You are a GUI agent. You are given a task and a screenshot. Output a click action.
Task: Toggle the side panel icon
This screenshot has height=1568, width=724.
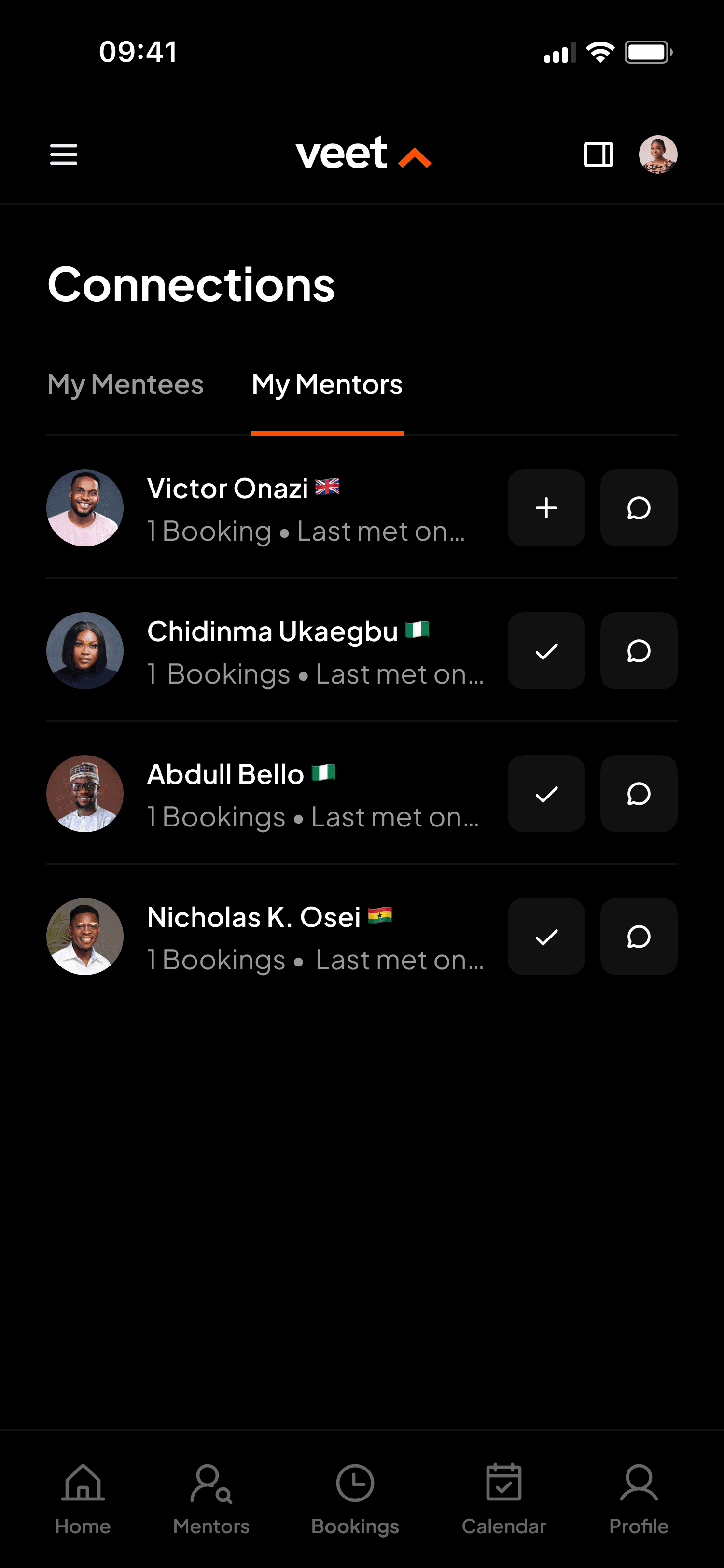598,154
